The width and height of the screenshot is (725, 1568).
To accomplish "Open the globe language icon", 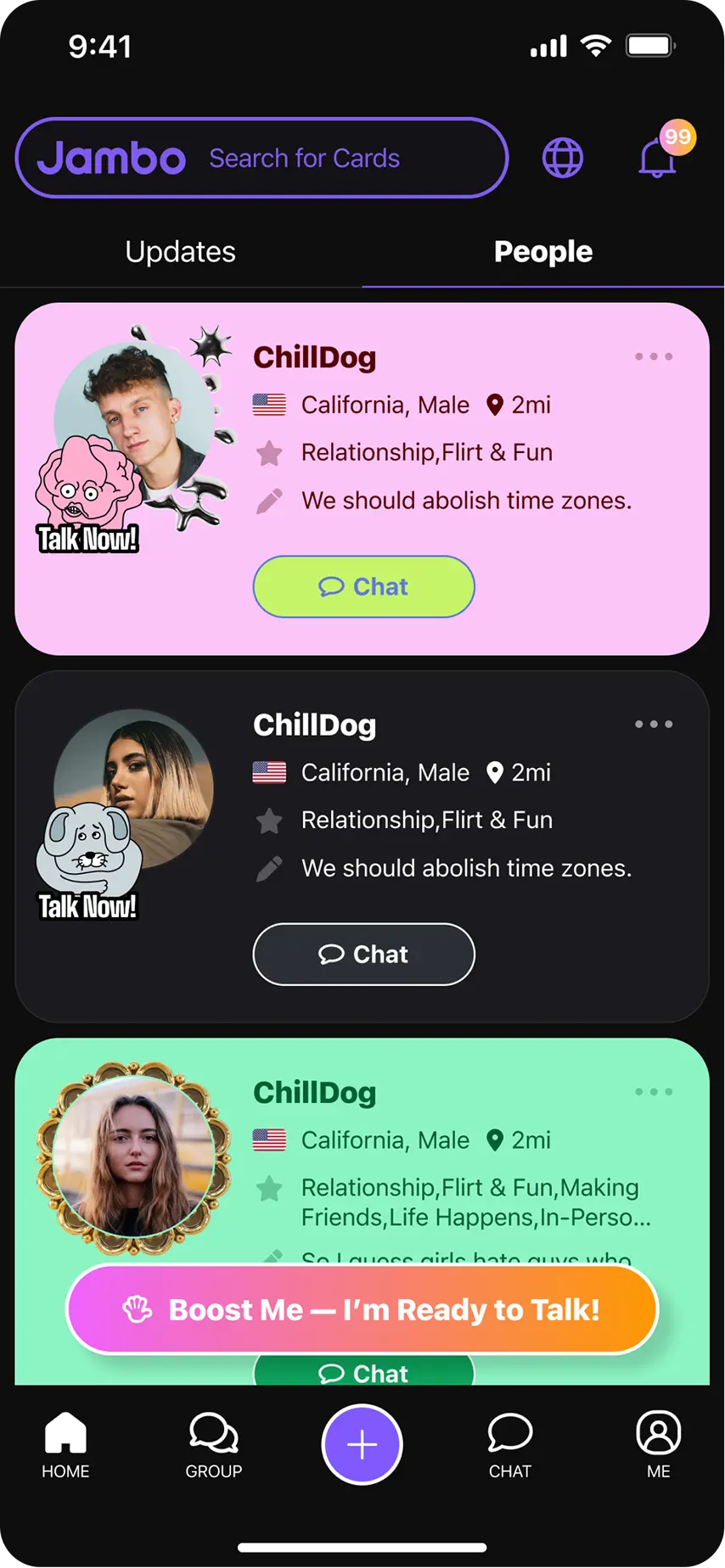I will 563,158.
